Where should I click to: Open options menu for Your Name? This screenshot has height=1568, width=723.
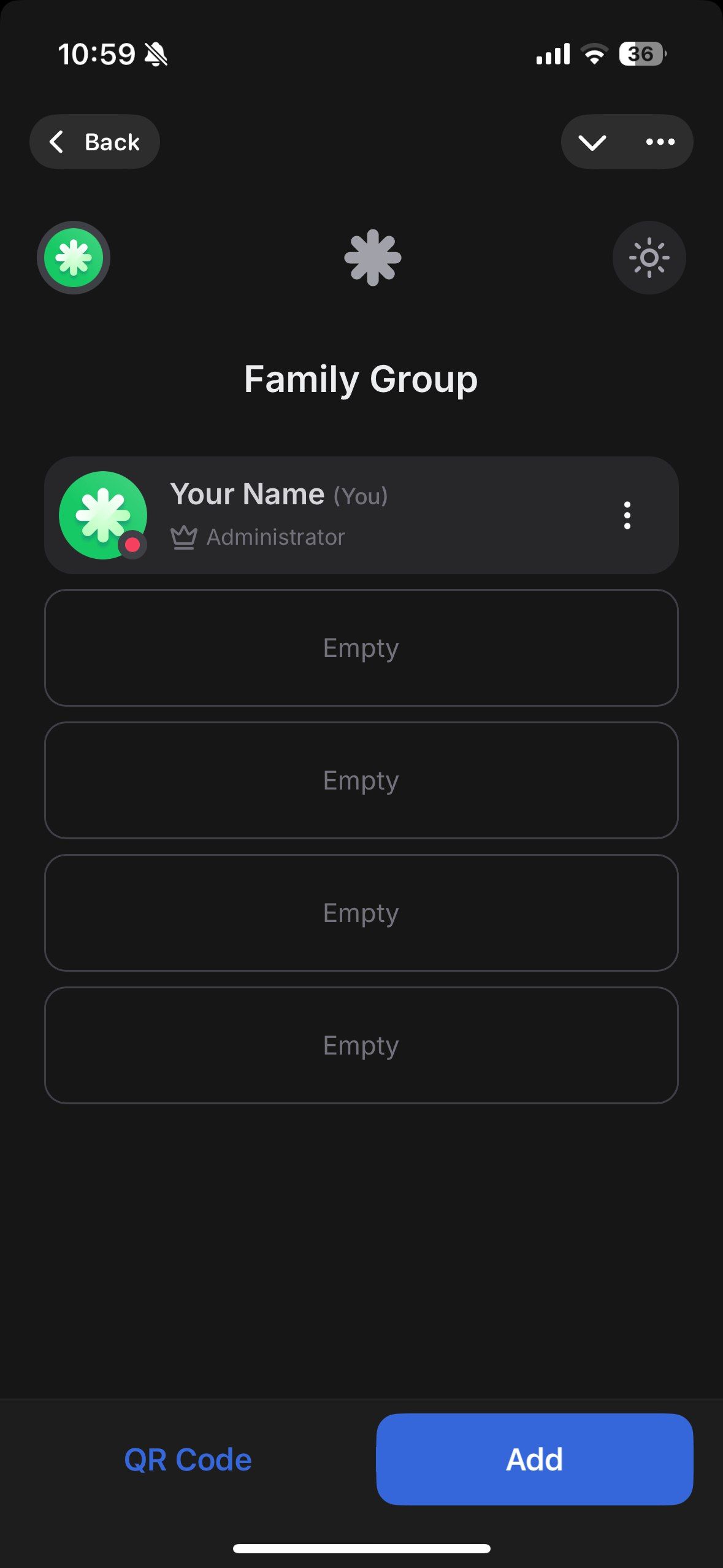click(x=627, y=515)
